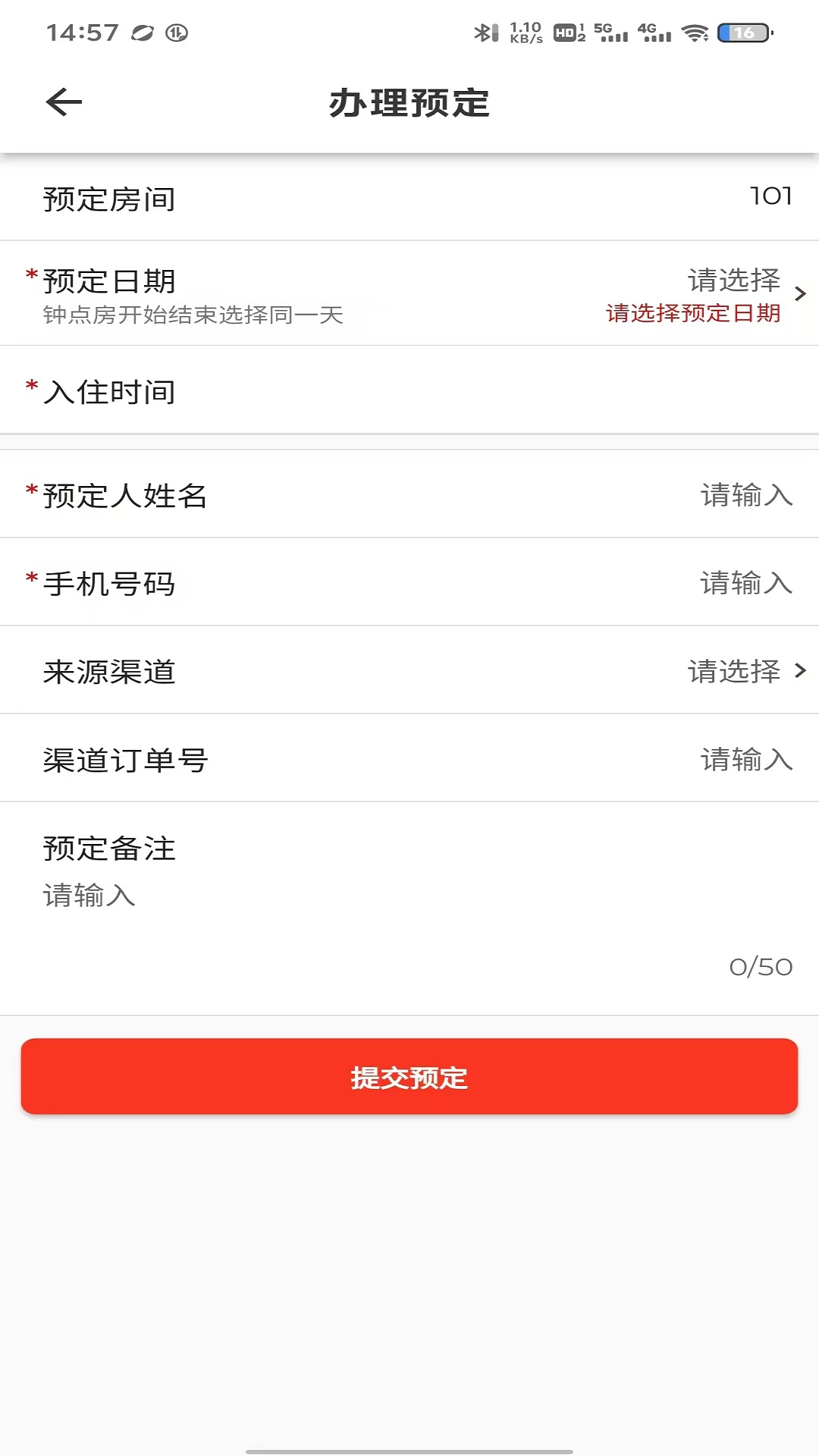Click the back arrow to exit booking
Viewport: 819px width, 1456px height.
[64, 102]
